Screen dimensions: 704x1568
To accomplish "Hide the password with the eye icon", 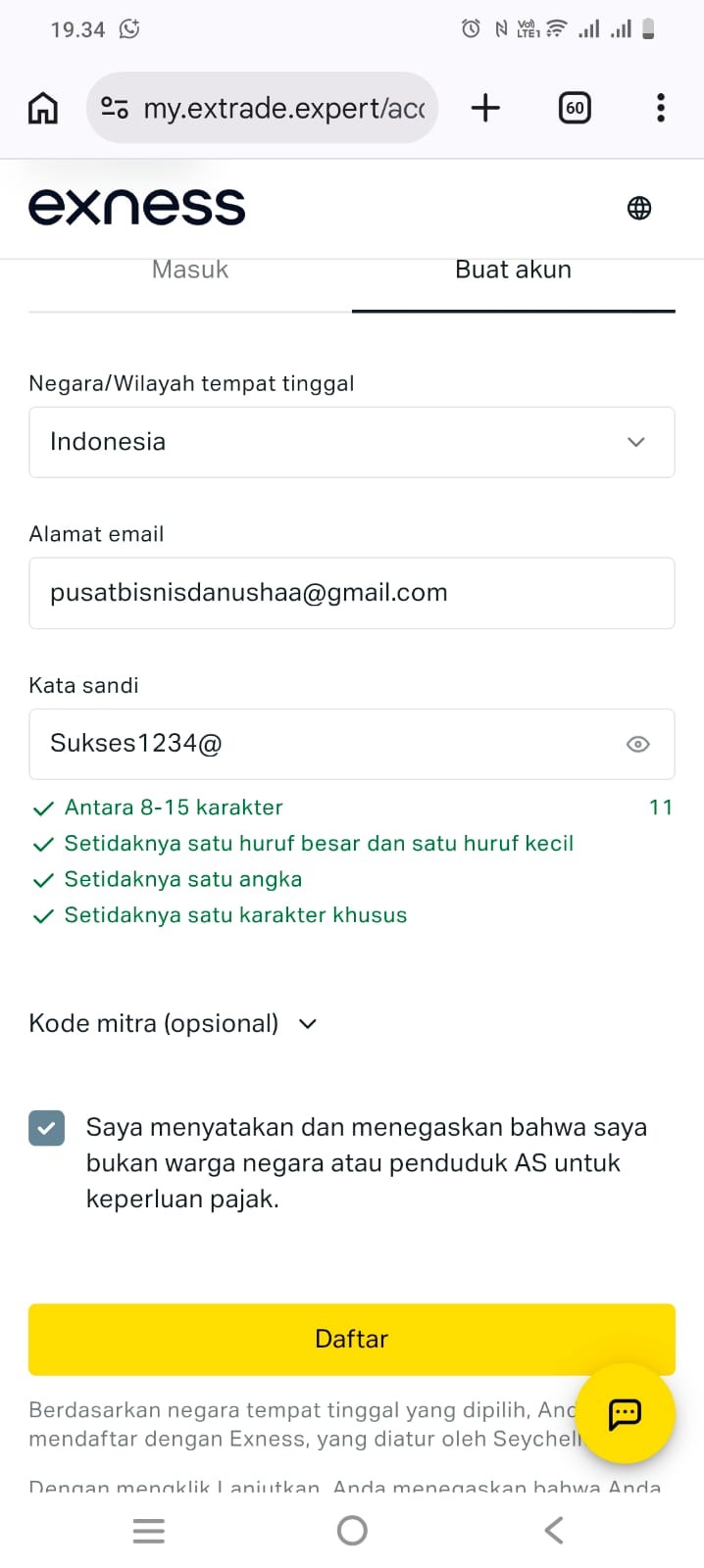I will [637, 744].
